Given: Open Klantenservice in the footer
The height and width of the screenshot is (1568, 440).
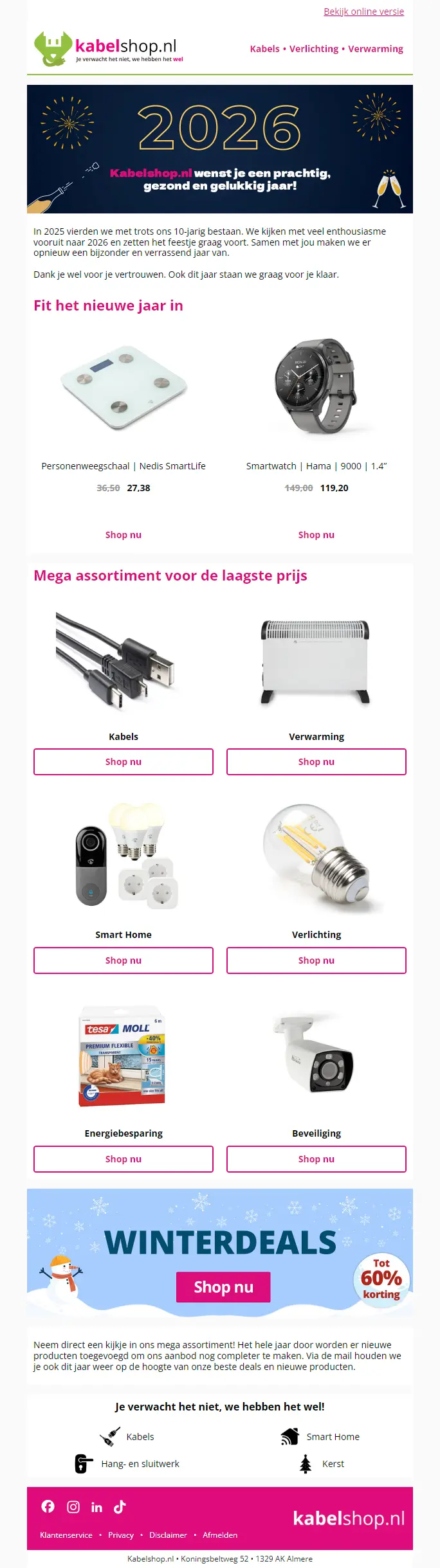Looking at the screenshot, I should [66, 1535].
